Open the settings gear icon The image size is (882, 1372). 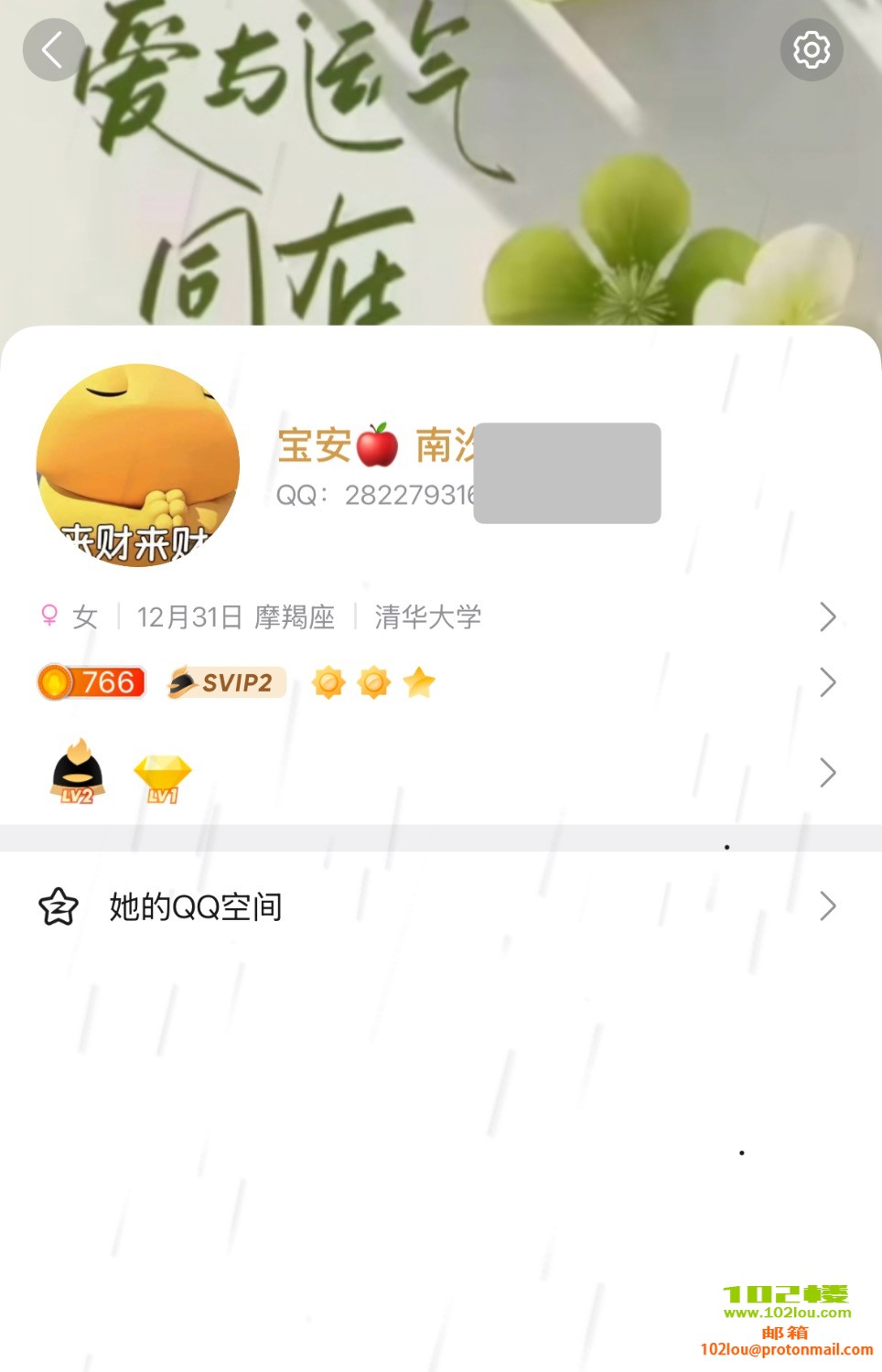tap(811, 50)
